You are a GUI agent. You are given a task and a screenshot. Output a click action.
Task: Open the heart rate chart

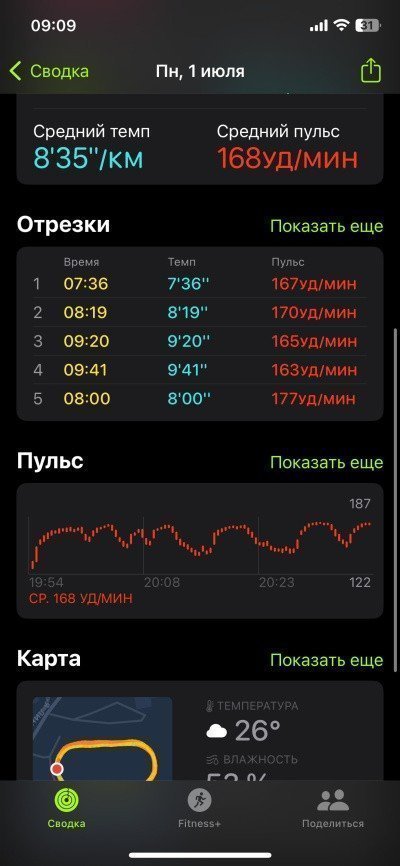click(200, 551)
